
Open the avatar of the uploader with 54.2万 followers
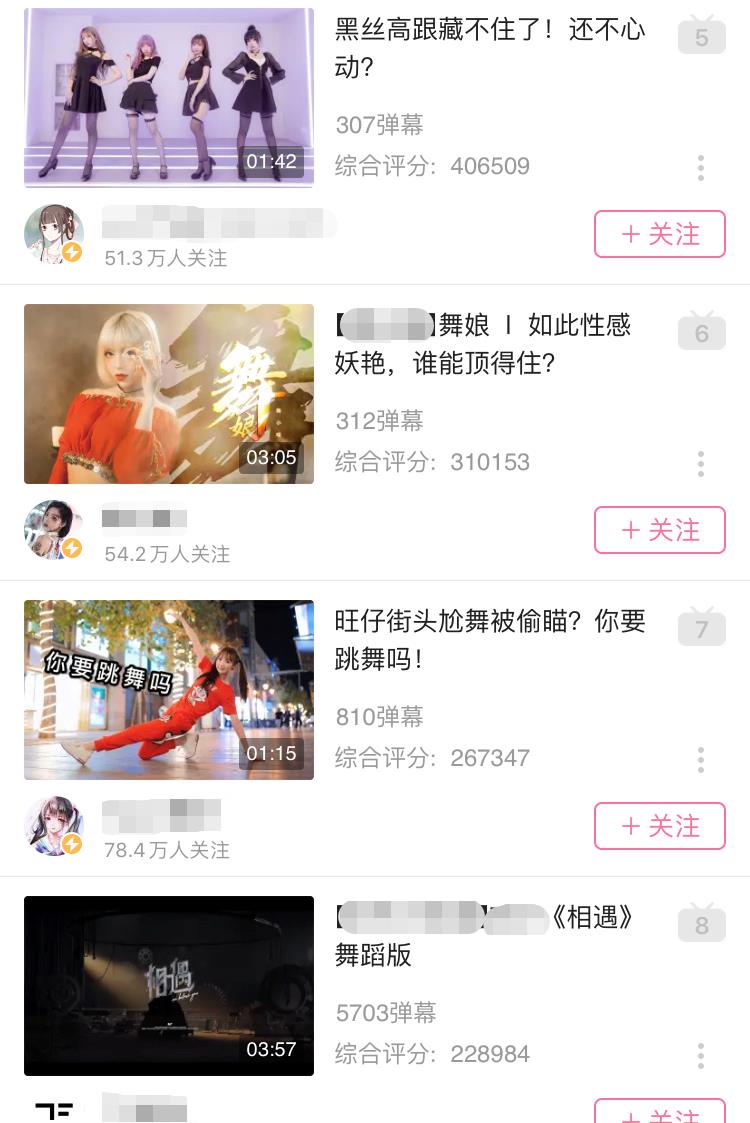tap(54, 530)
